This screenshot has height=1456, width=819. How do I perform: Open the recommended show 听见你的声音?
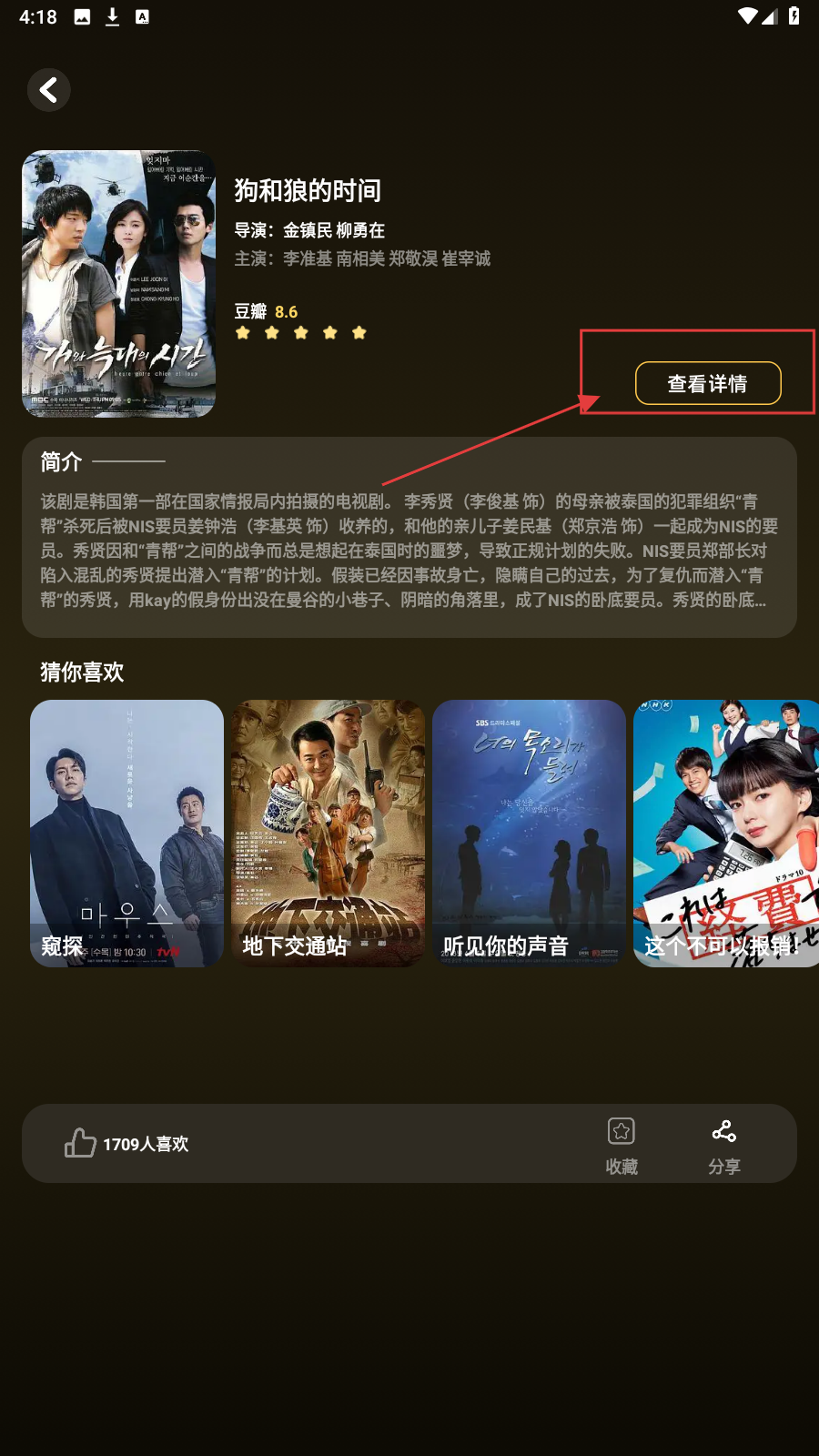point(529,833)
